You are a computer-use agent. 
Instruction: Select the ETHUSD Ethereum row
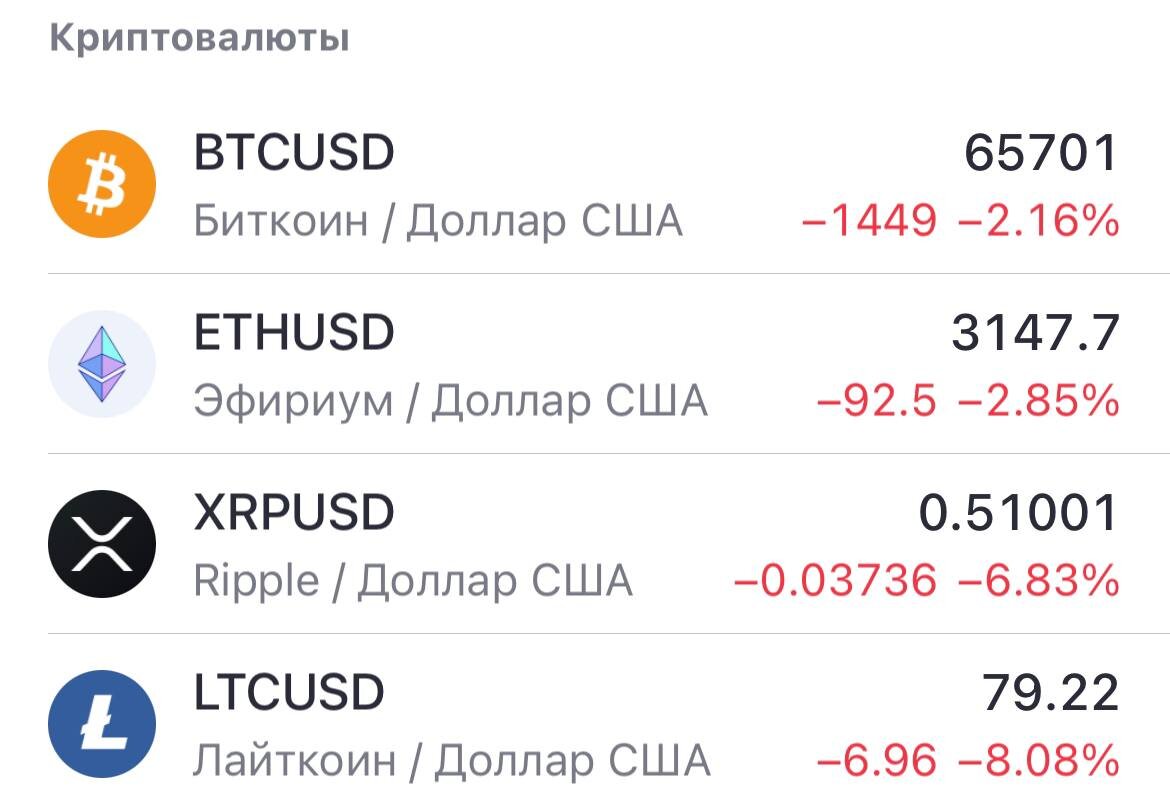click(x=585, y=364)
